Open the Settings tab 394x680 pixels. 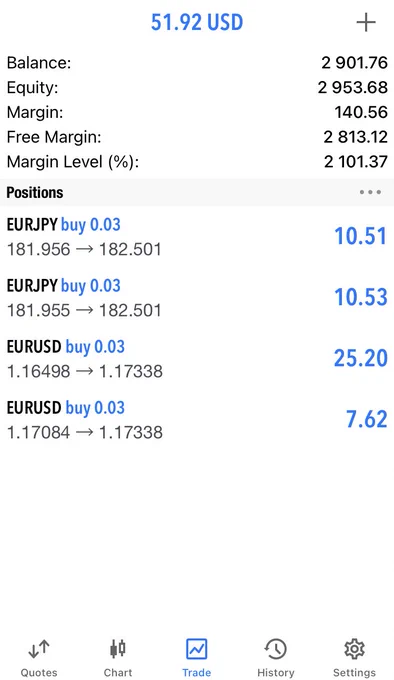pyautogui.click(x=355, y=658)
